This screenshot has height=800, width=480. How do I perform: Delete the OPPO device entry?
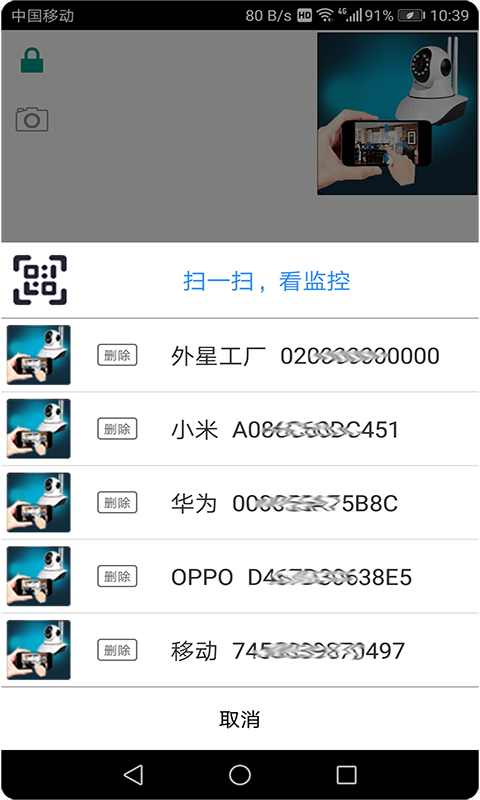click(x=117, y=577)
